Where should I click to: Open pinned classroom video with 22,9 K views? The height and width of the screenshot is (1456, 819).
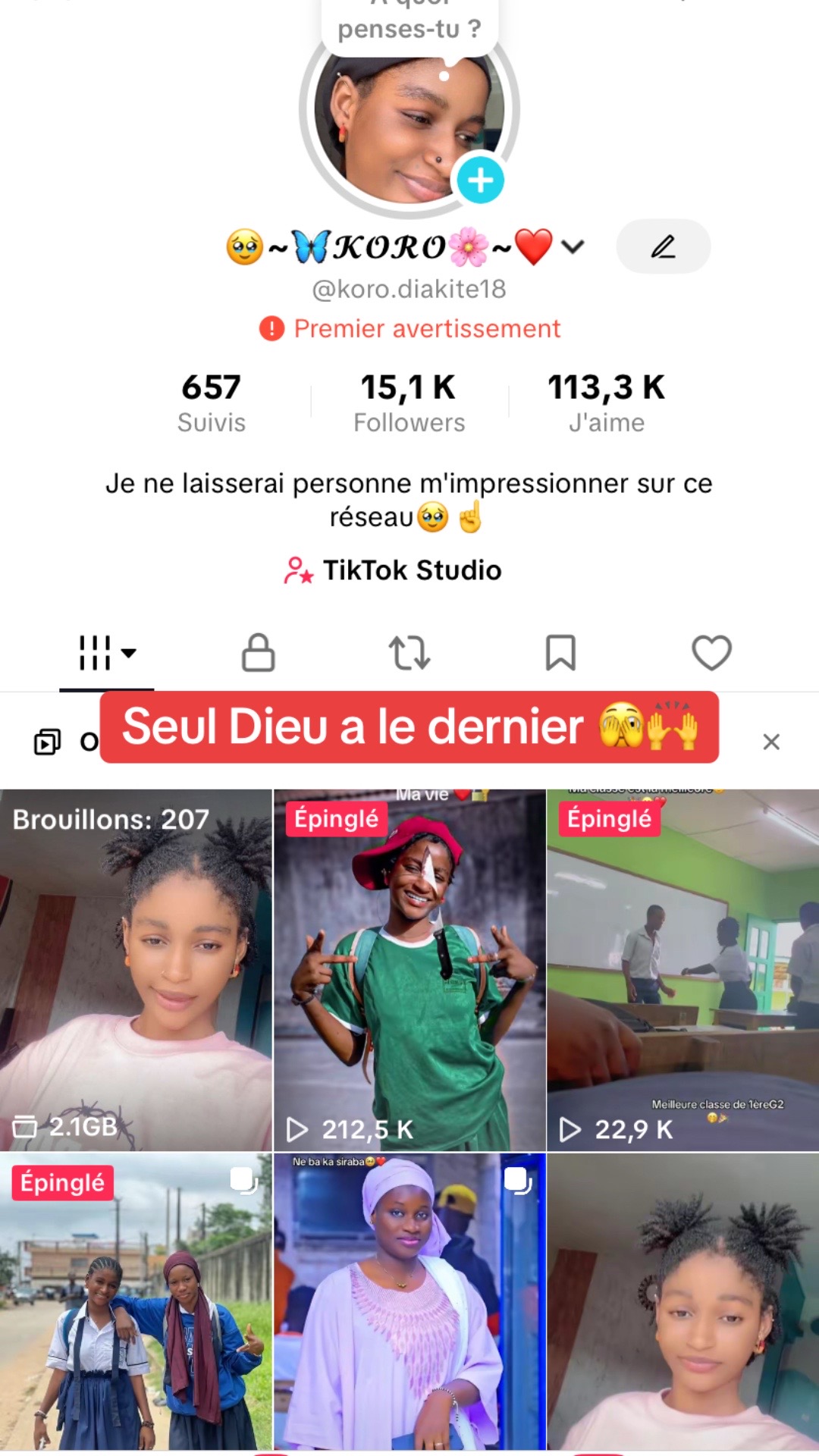point(682,970)
